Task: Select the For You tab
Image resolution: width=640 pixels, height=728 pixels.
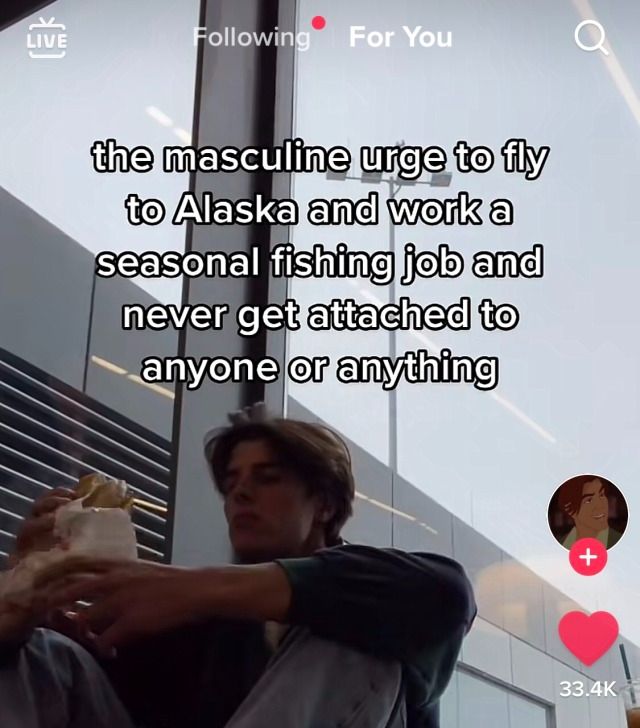Action: coord(400,38)
